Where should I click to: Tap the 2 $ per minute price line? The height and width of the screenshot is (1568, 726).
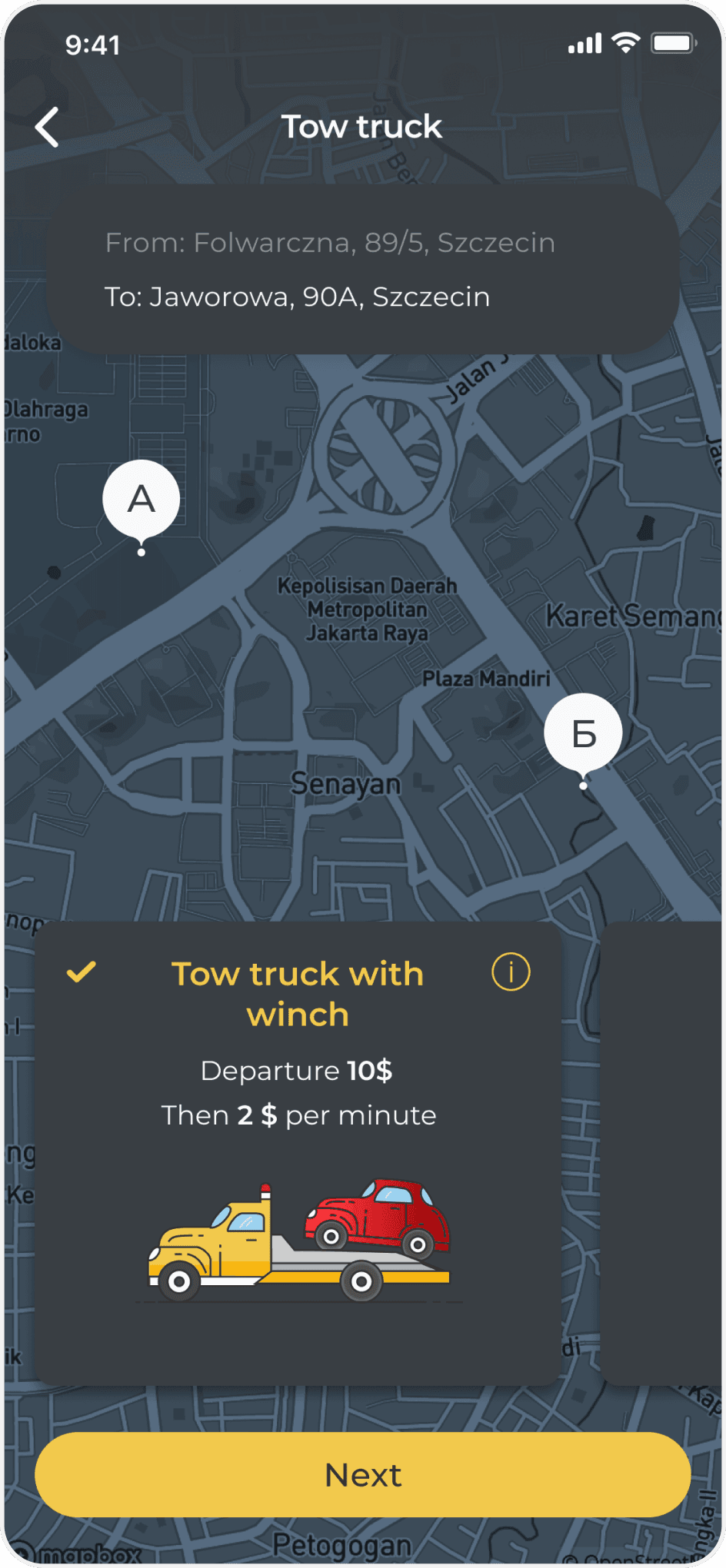(298, 1115)
